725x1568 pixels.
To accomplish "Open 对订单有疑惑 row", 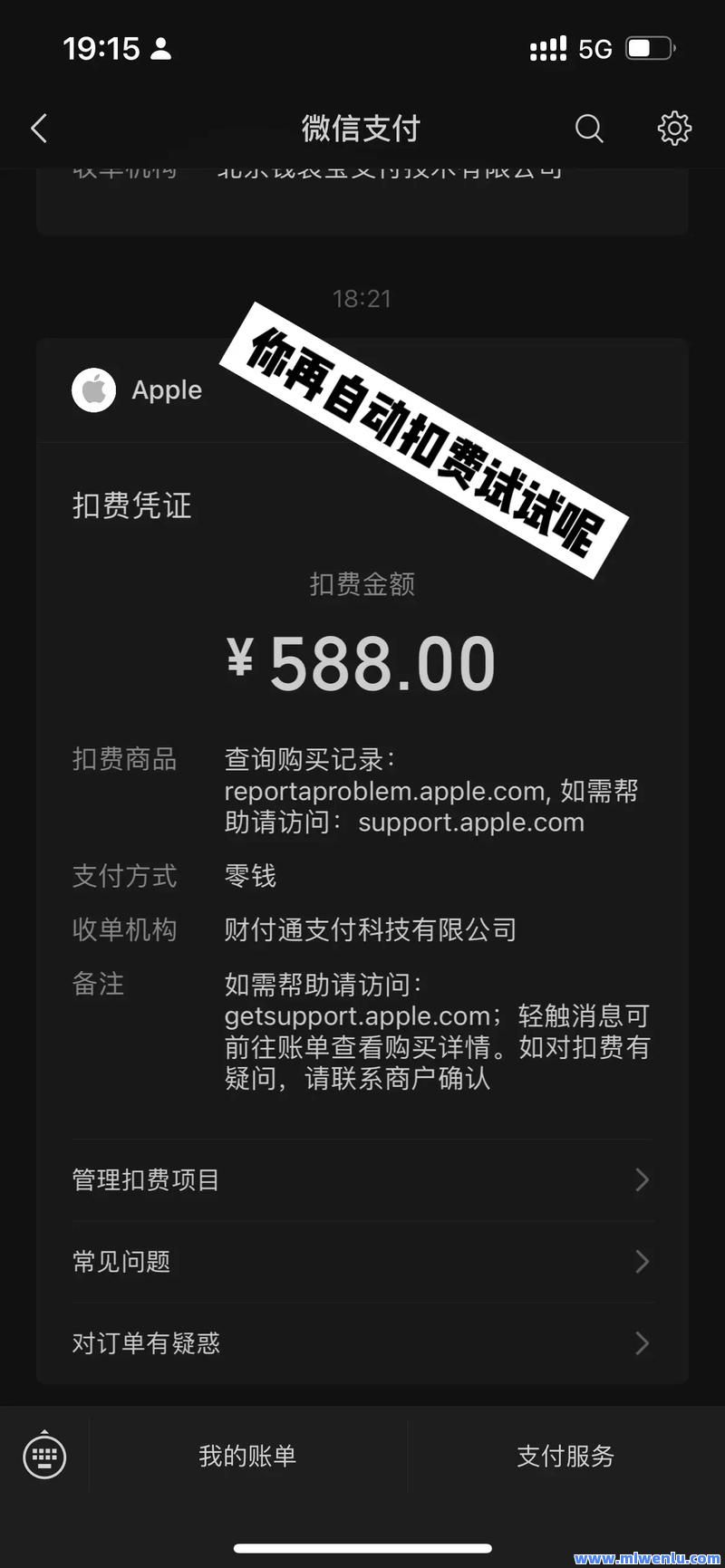I will point(362,1342).
